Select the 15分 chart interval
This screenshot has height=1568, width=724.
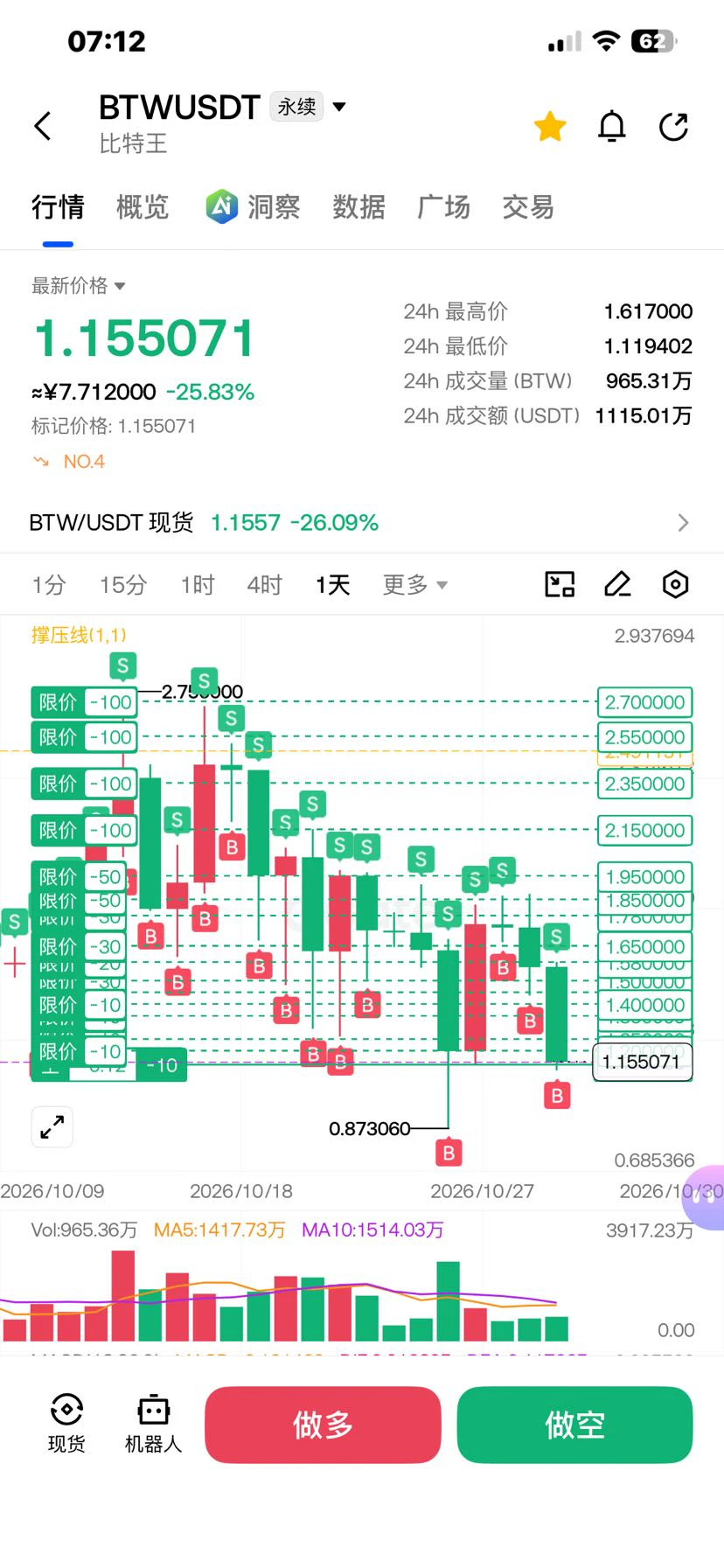(x=123, y=585)
